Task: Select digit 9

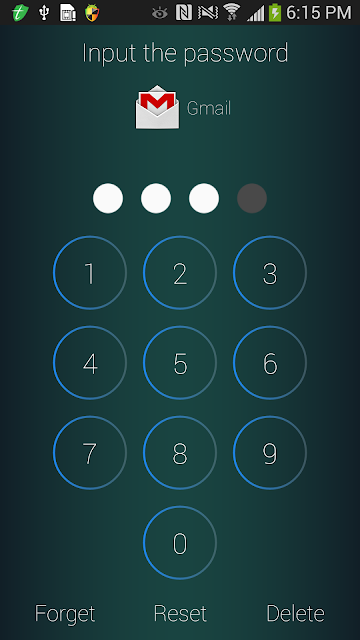Action: coord(270,453)
